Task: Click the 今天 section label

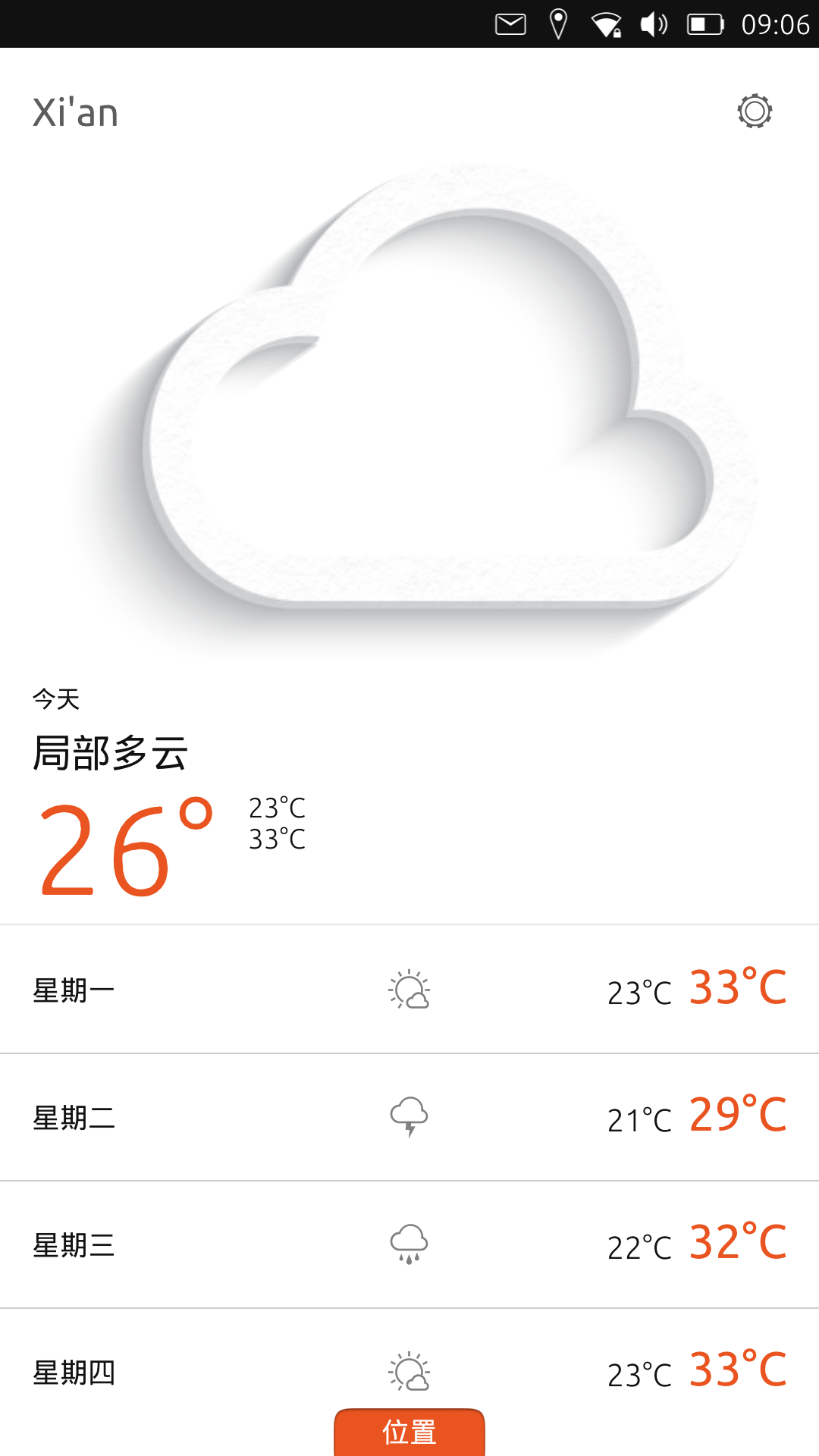Action: pos(55,699)
